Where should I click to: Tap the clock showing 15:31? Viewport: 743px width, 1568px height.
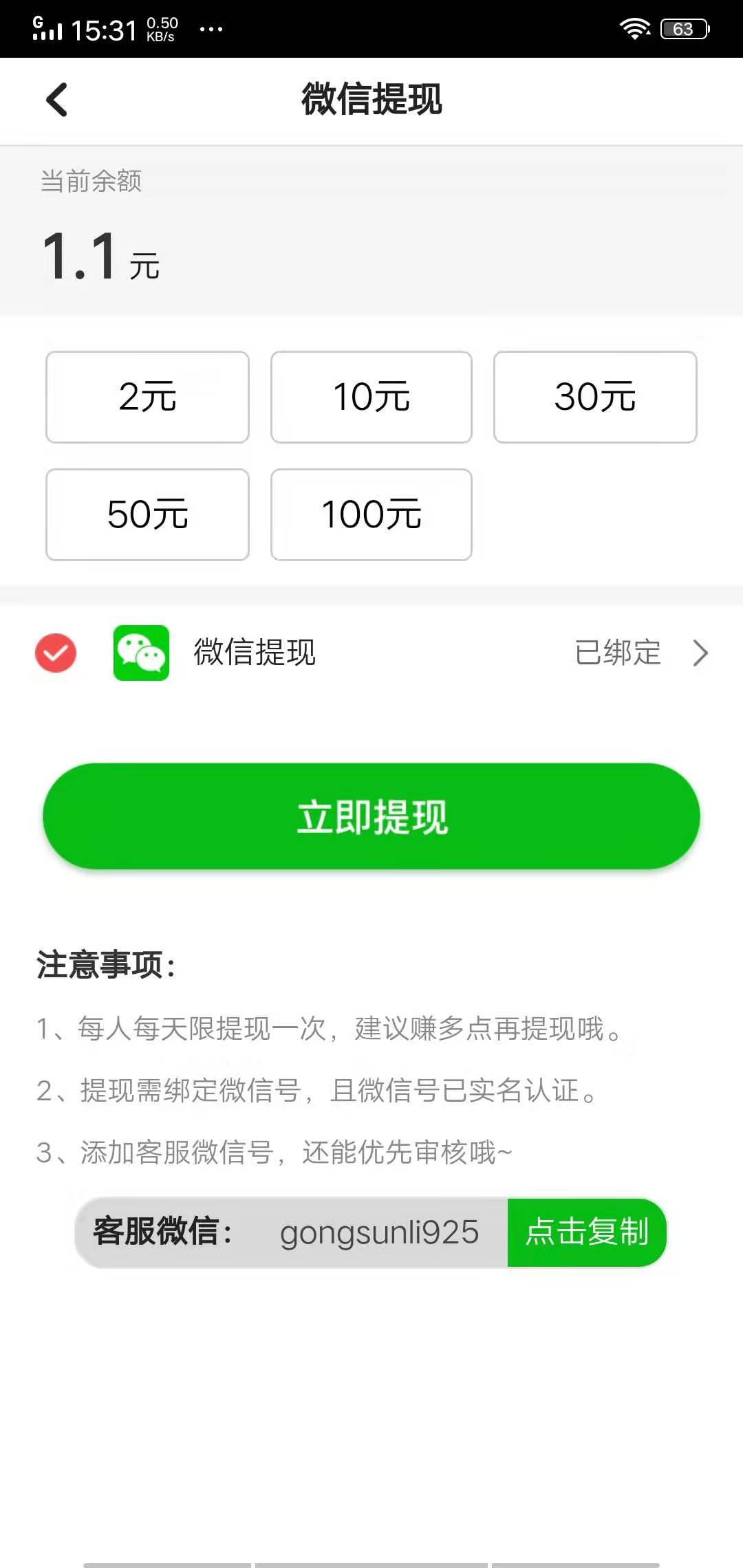click(107, 29)
